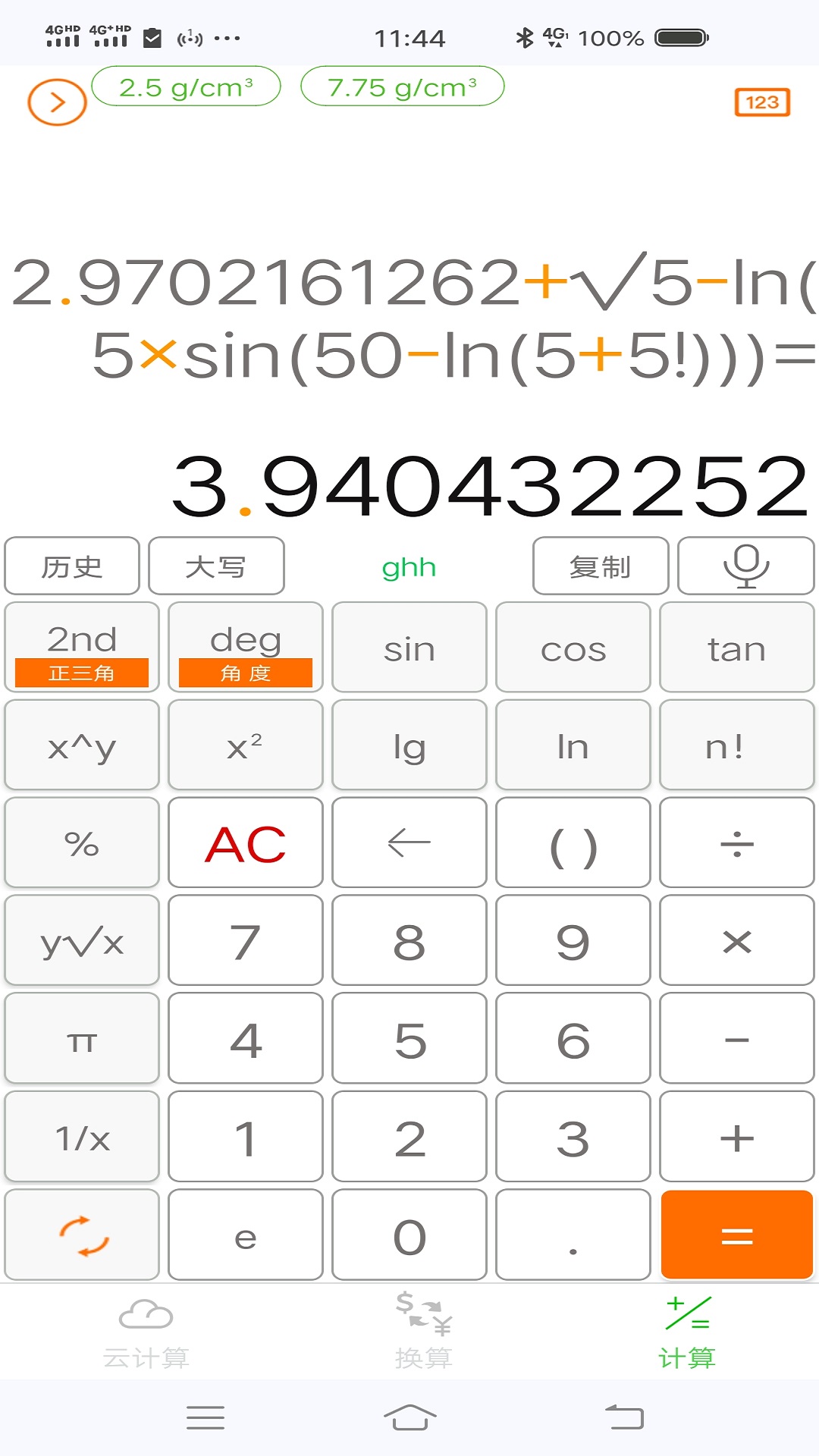Tap the orange 123 icon
This screenshot has width=819, height=1456.
762,102
